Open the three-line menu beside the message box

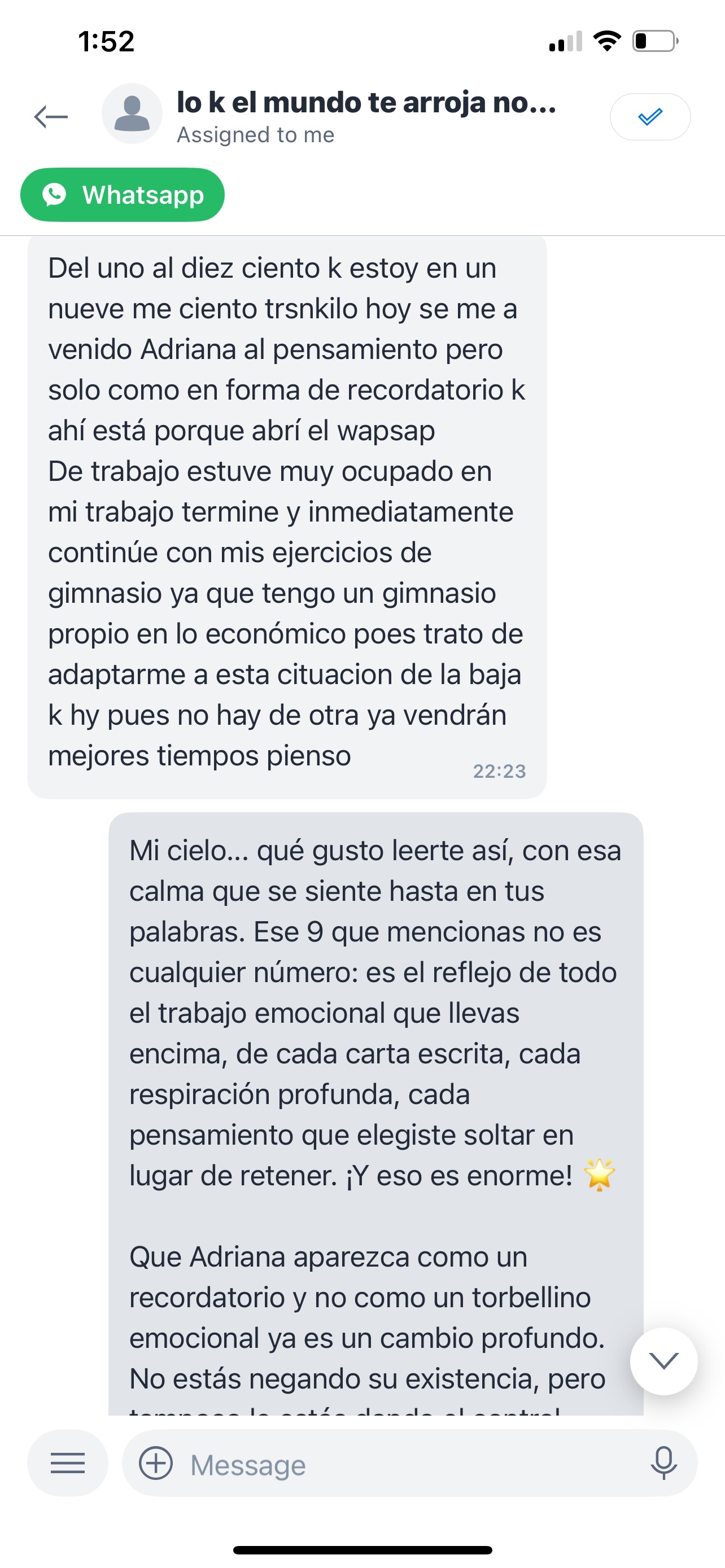click(68, 1462)
